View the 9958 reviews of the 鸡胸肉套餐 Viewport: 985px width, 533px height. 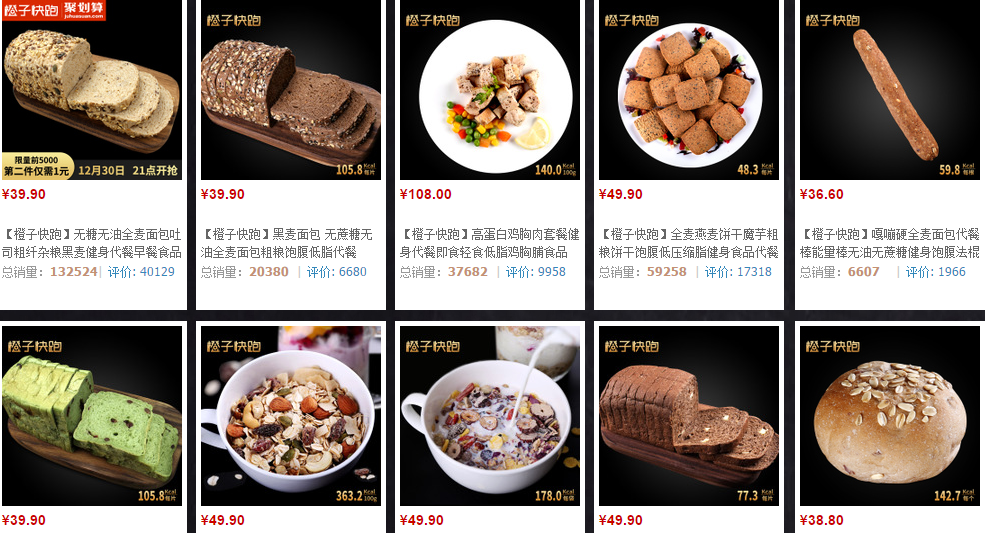pos(550,272)
